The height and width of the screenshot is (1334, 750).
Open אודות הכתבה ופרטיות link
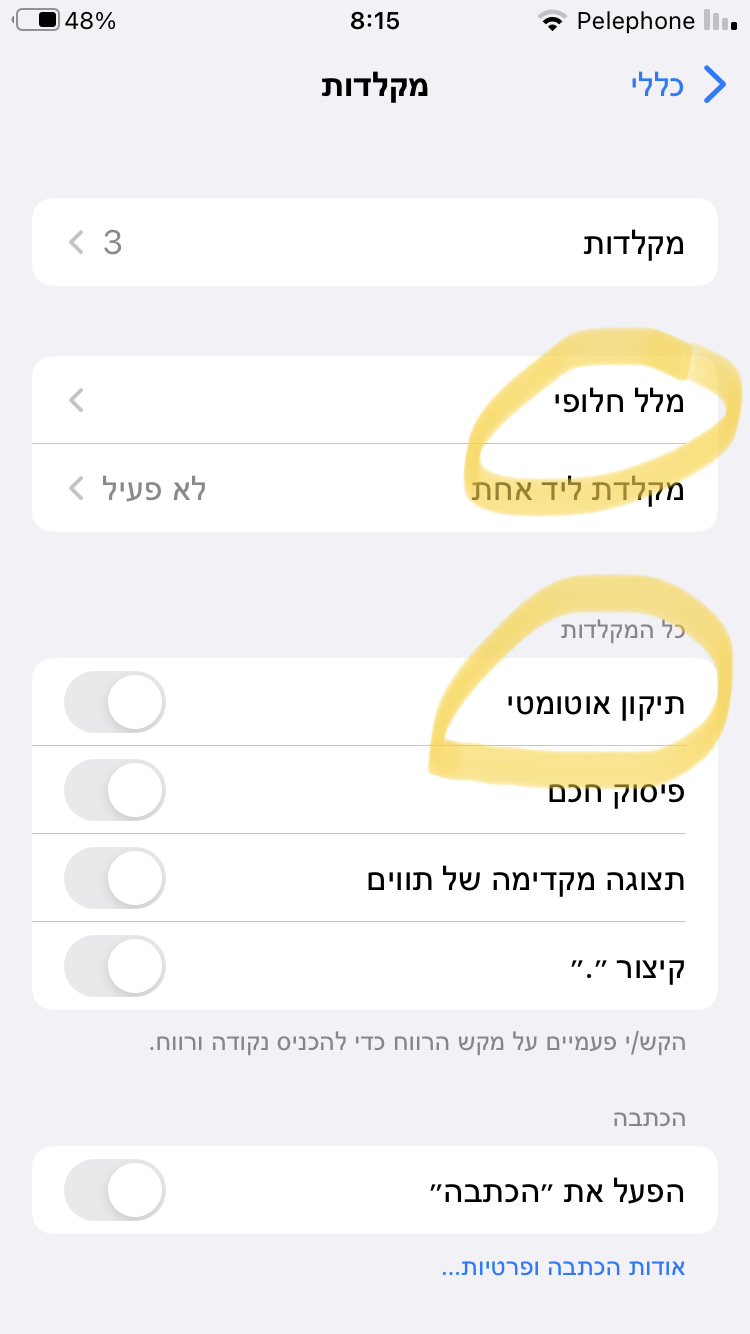point(563,1268)
